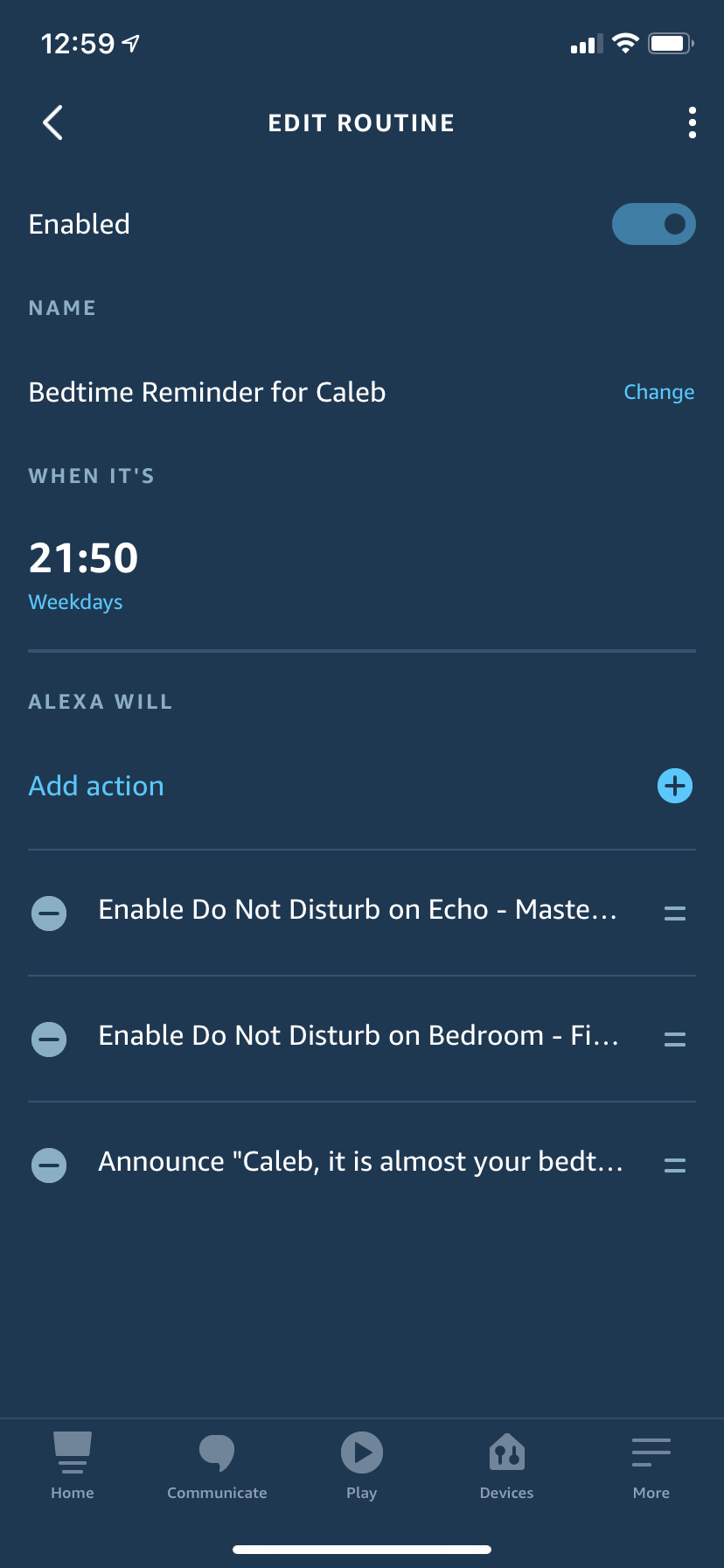
Task: Tap the back chevron arrow
Action: click(x=52, y=122)
